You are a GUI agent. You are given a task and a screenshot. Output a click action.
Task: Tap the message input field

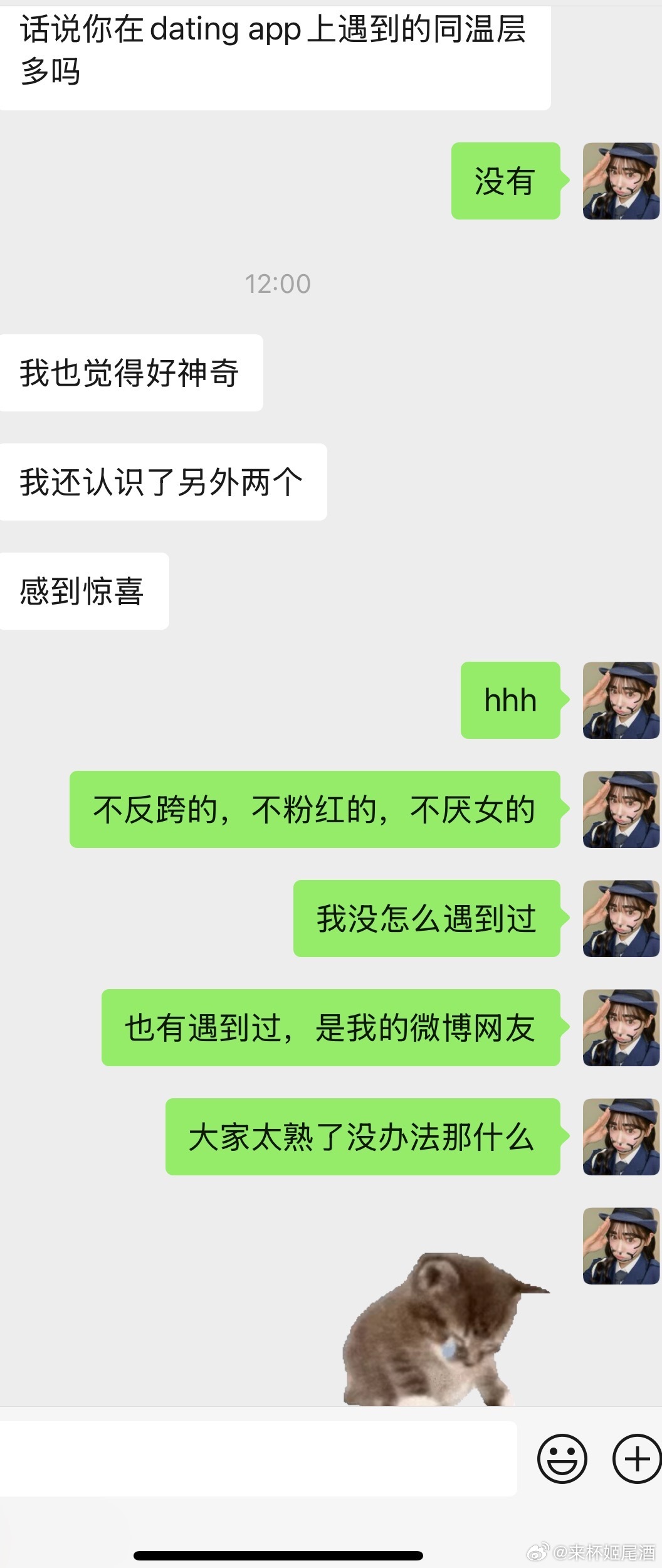[x=257, y=1459]
